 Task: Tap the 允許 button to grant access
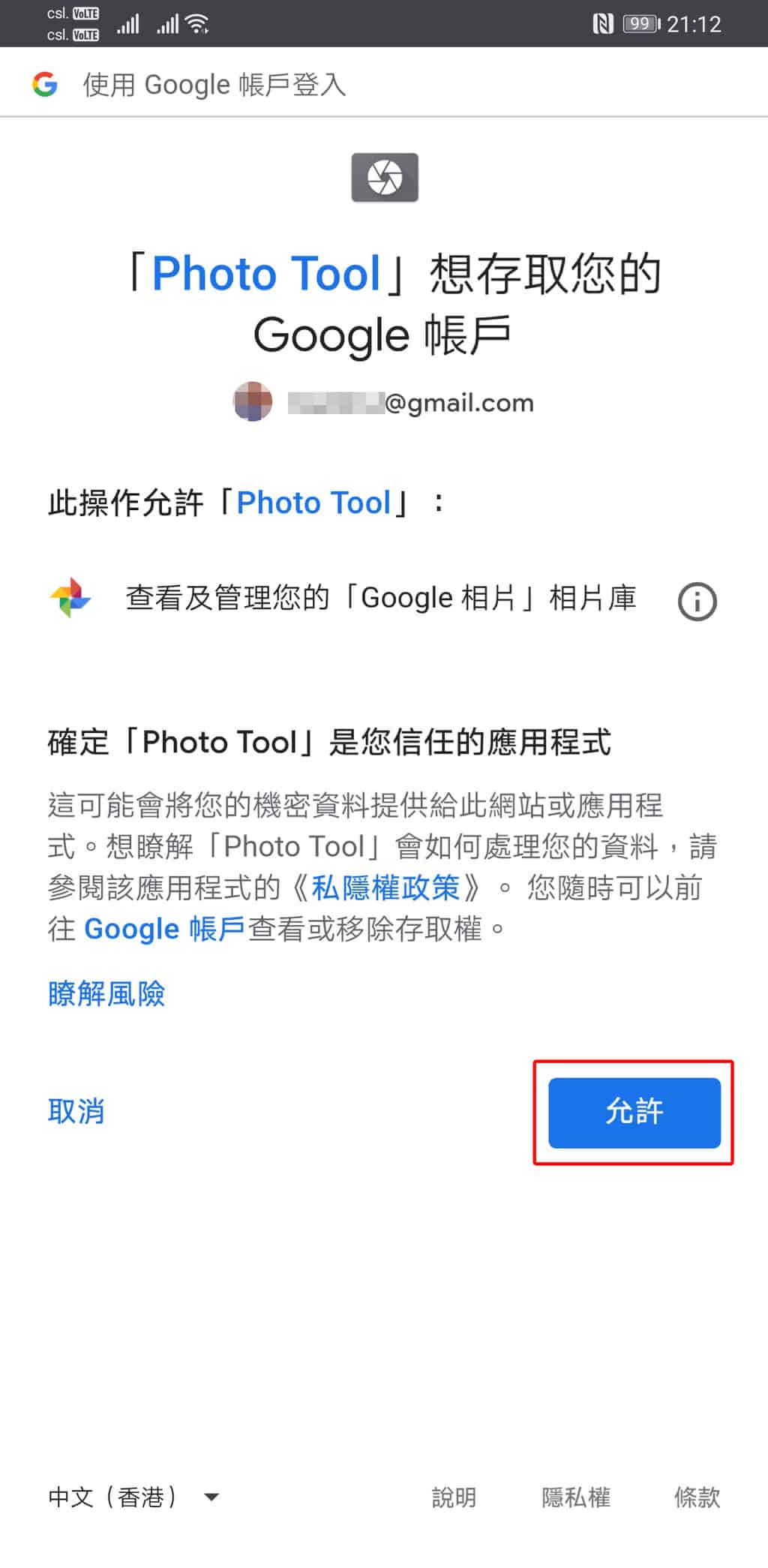point(634,1113)
